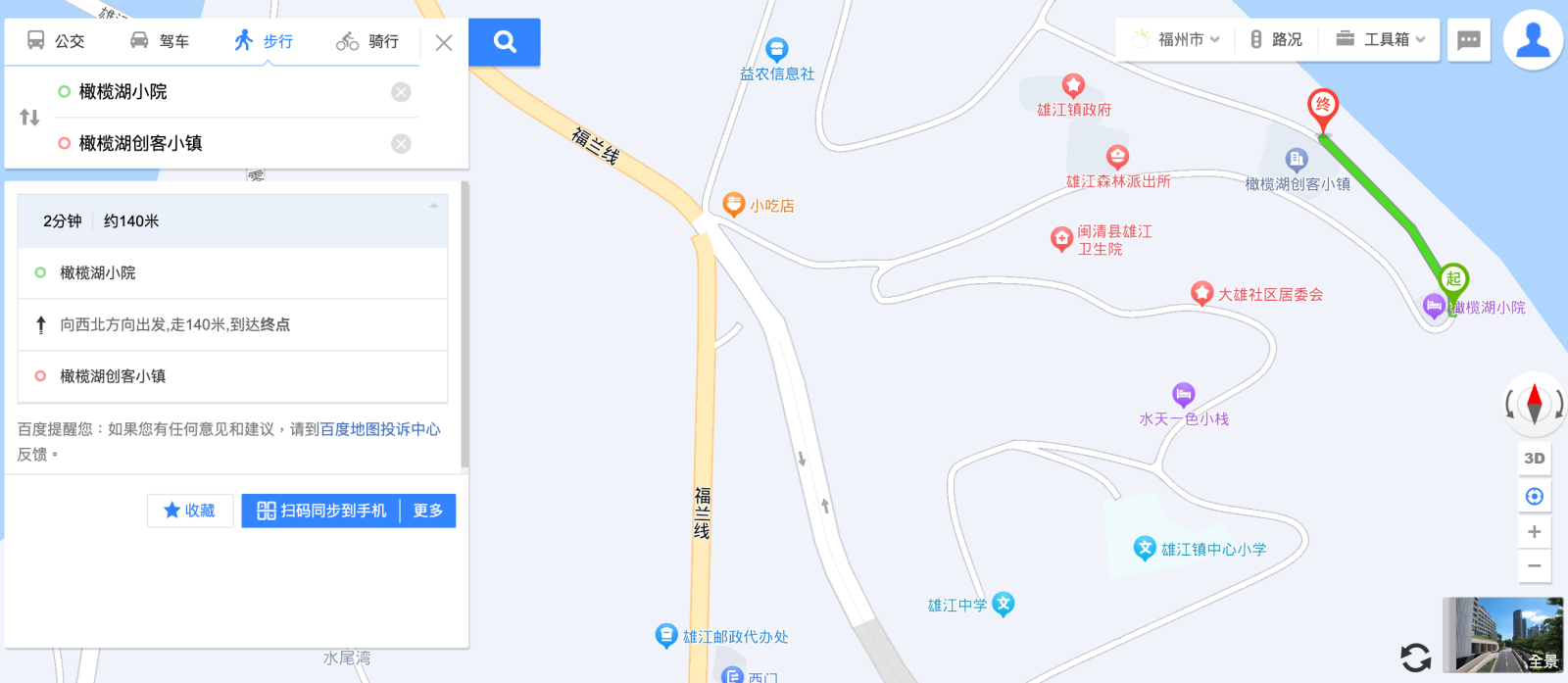
Task: Collapse the 2分钟 route summary
Action: click(x=433, y=206)
